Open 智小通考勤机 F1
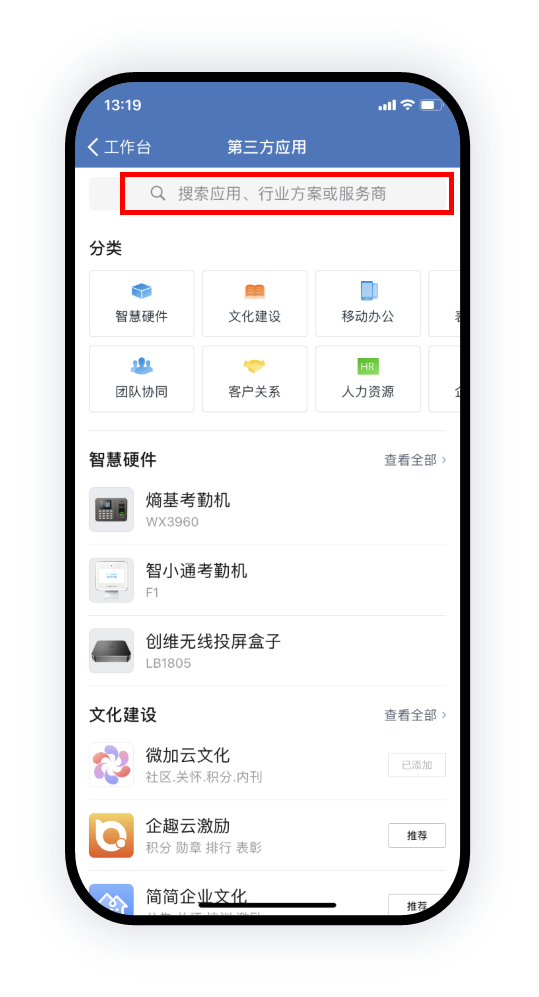Screen dimensions: 539x997 pos(268,580)
